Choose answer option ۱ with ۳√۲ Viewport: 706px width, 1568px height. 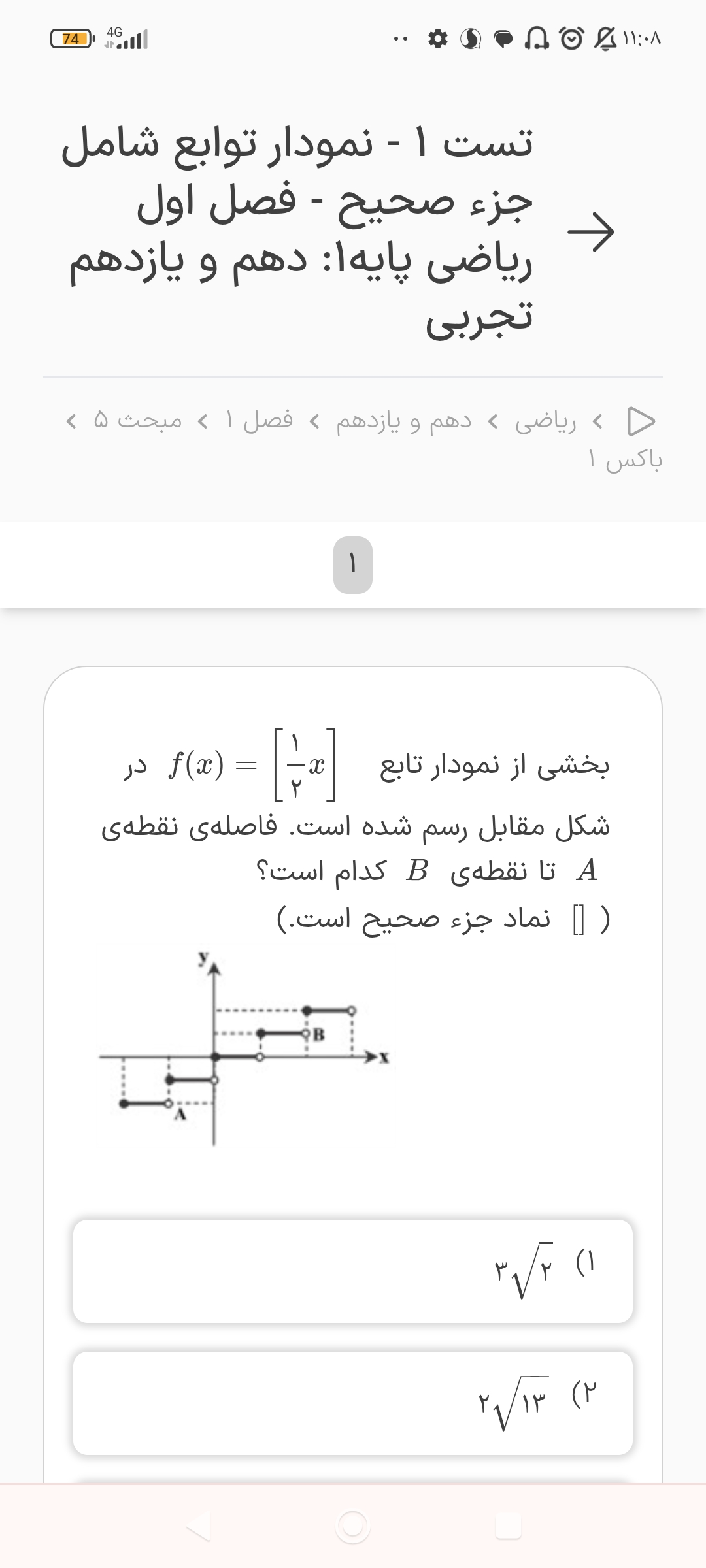tap(353, 1271)
